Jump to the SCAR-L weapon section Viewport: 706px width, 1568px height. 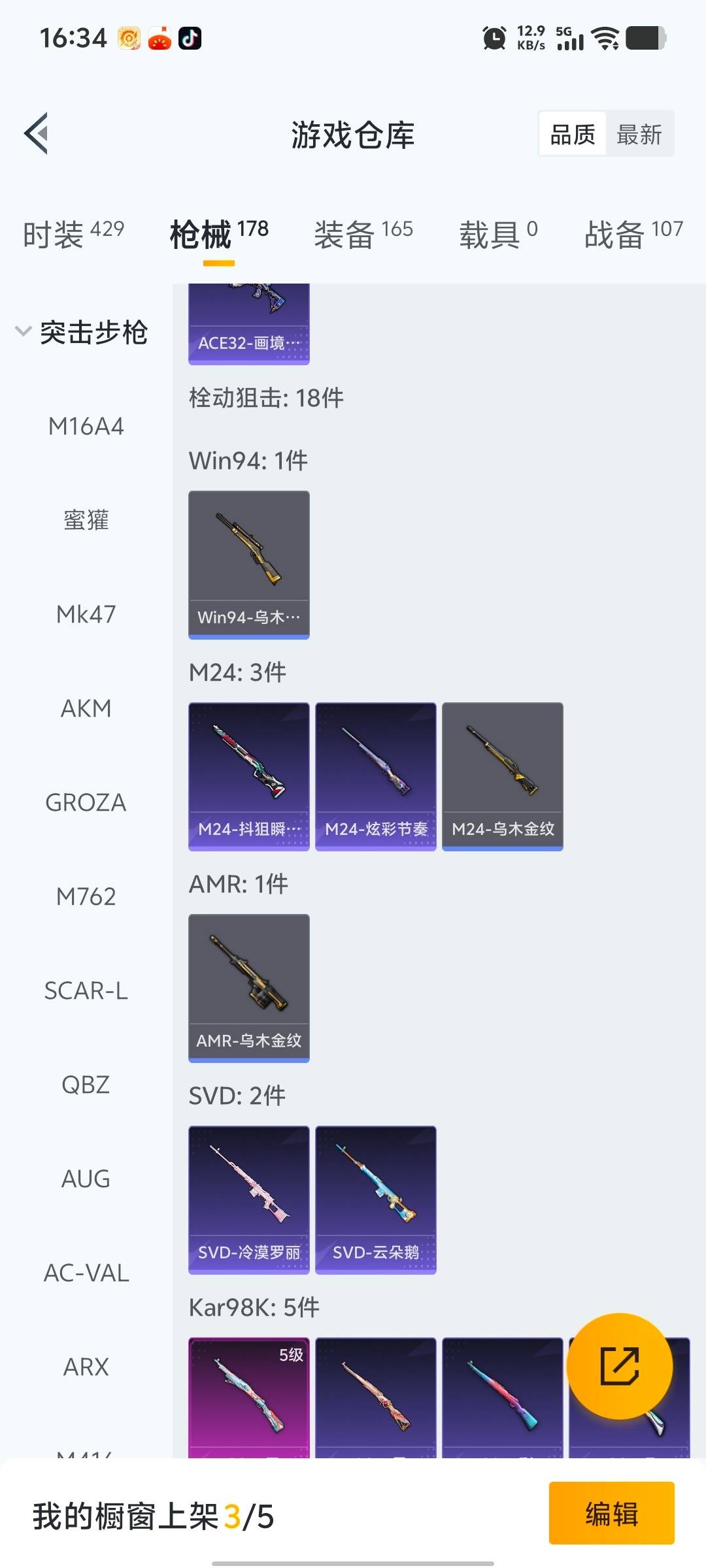(86, 990)
